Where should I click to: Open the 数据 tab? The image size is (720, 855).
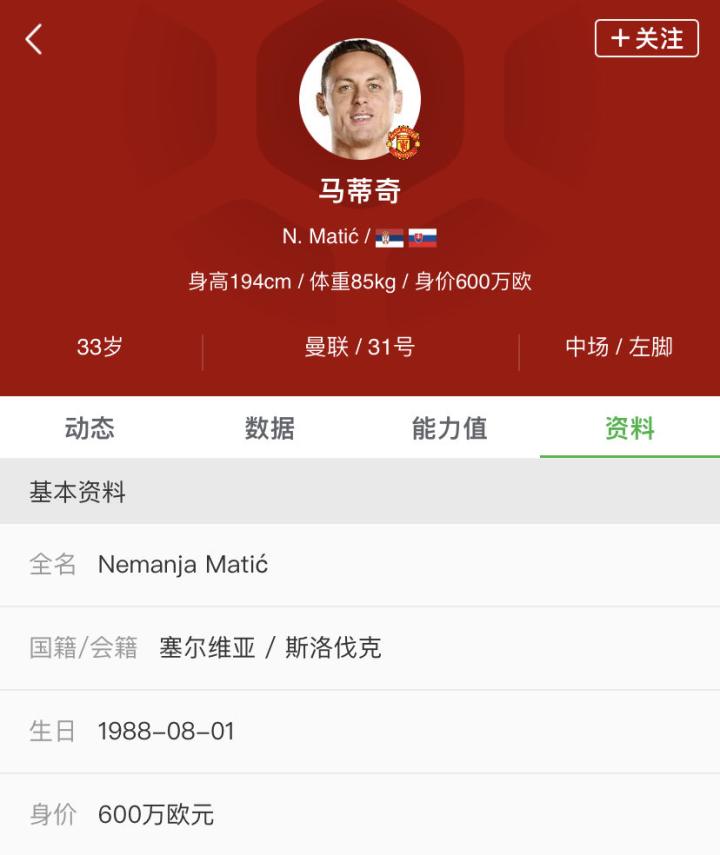(270, 429)
